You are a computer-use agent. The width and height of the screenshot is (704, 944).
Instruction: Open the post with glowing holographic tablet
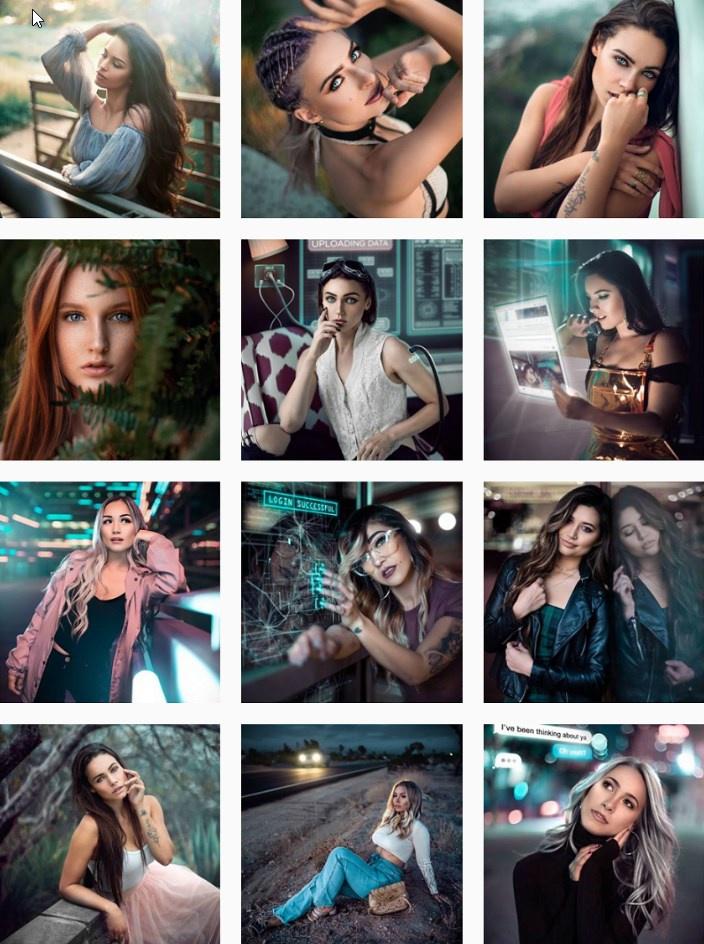click(593, 349)
